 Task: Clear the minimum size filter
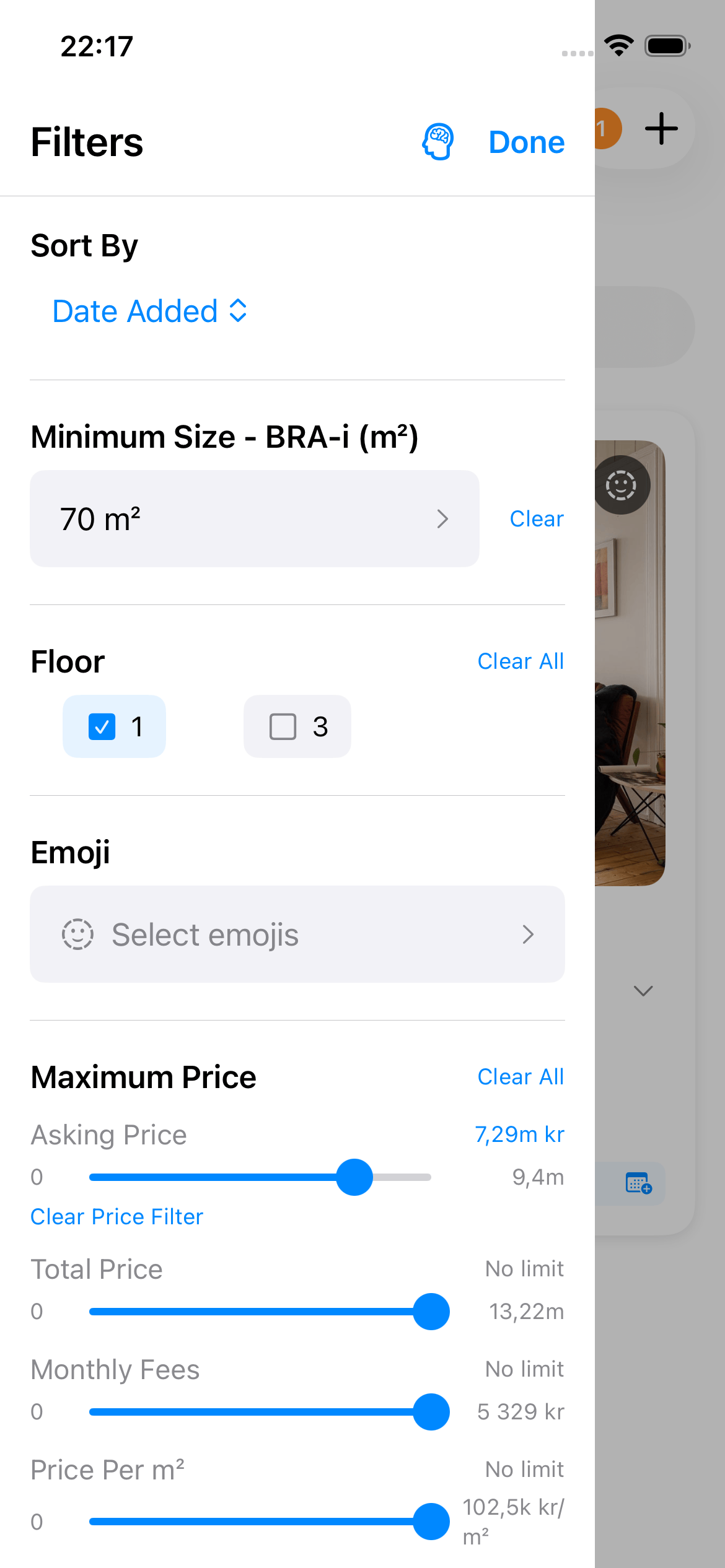536,518
